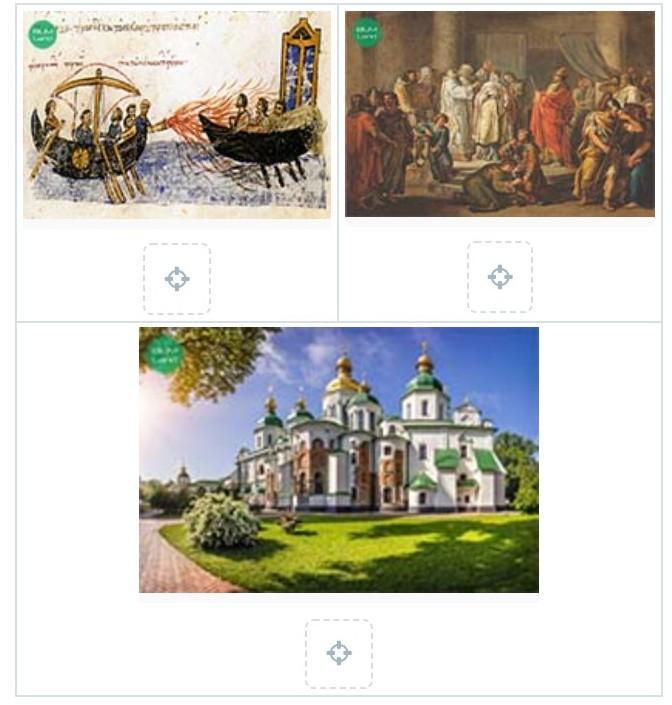Viewport: 672px width, 705px height.
Task: Open the Saint Sophia cathedral photo
Action: (338, 460)
